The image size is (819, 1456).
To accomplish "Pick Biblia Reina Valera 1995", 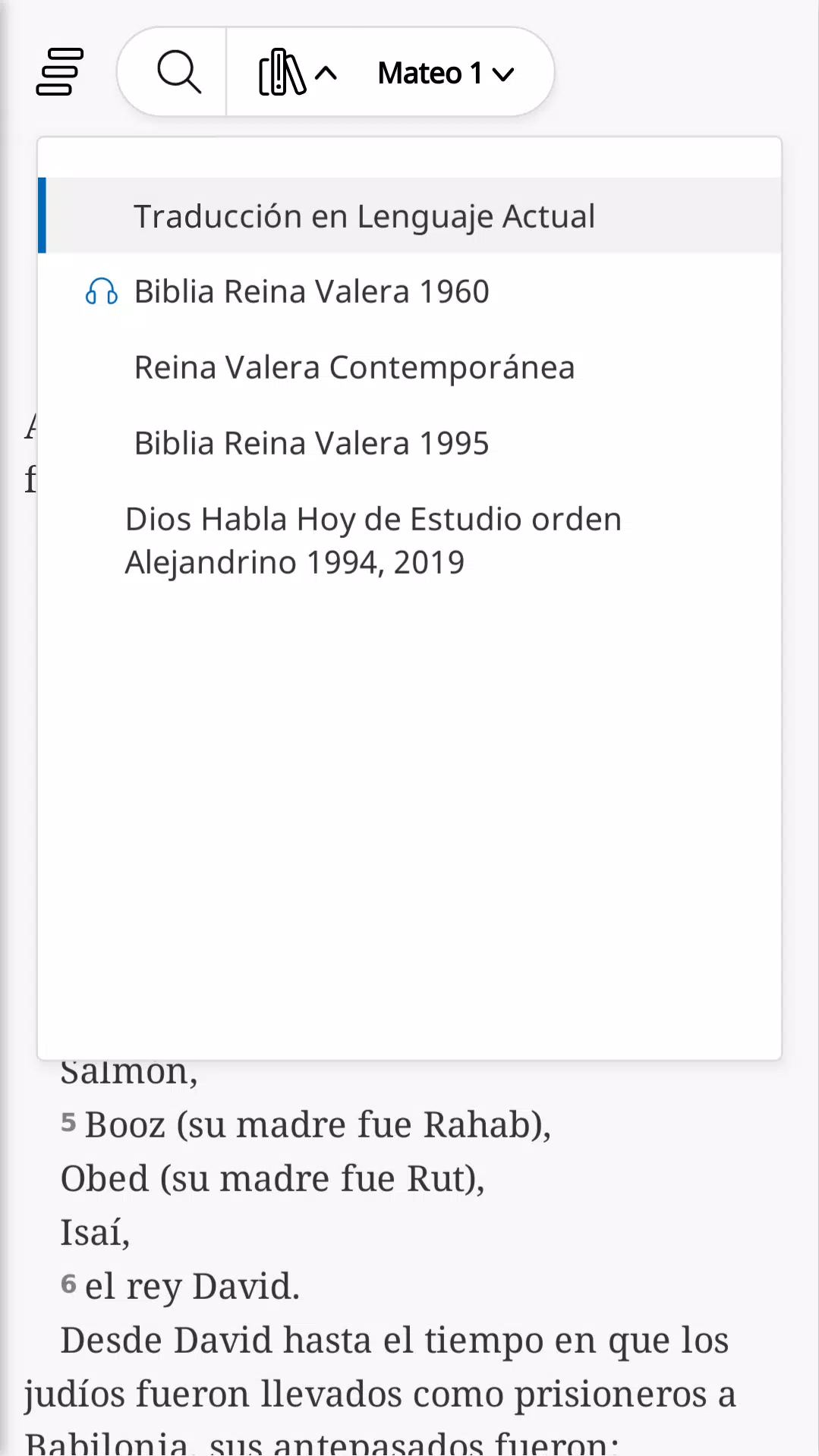I will pyautogui.click(x=410, y=443).
